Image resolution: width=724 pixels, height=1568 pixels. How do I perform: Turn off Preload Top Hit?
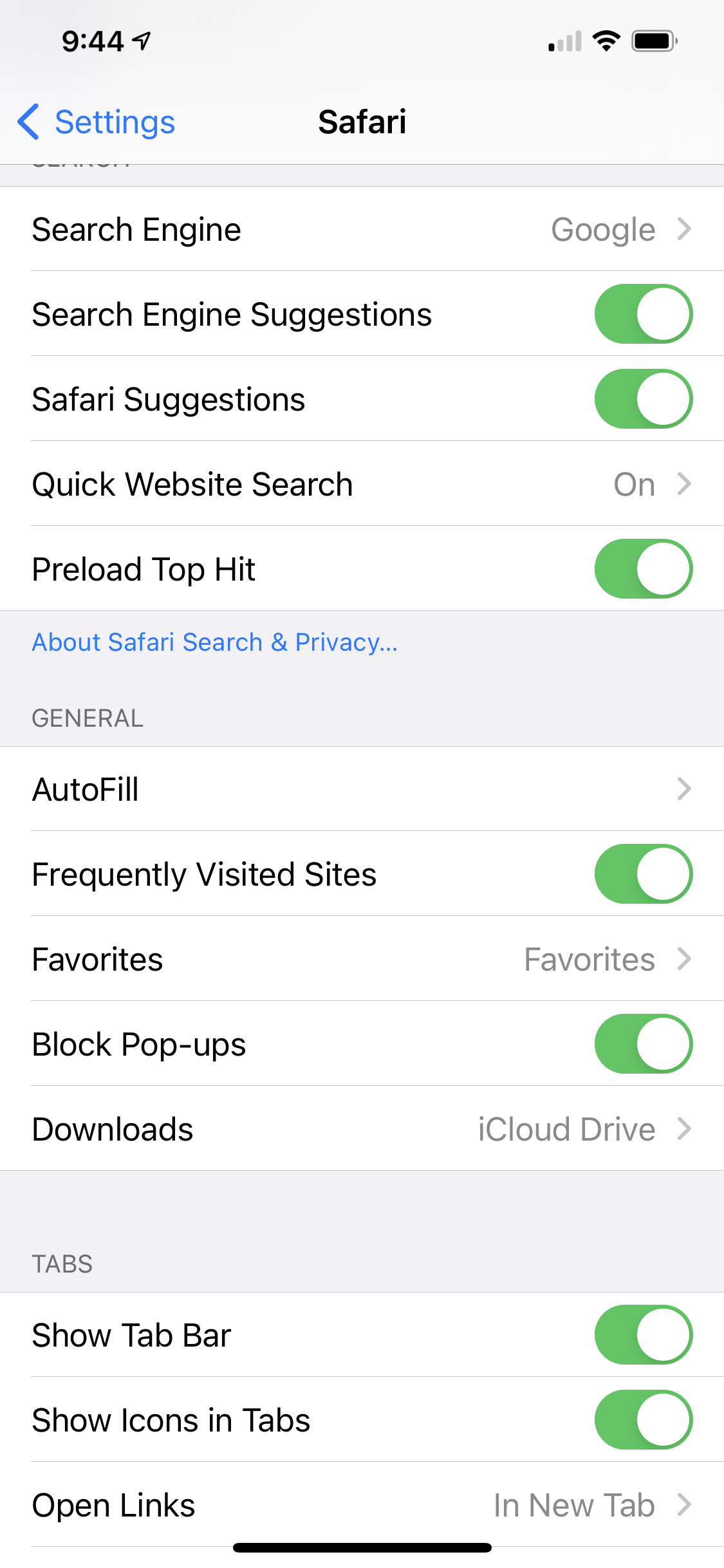(643, 569)
